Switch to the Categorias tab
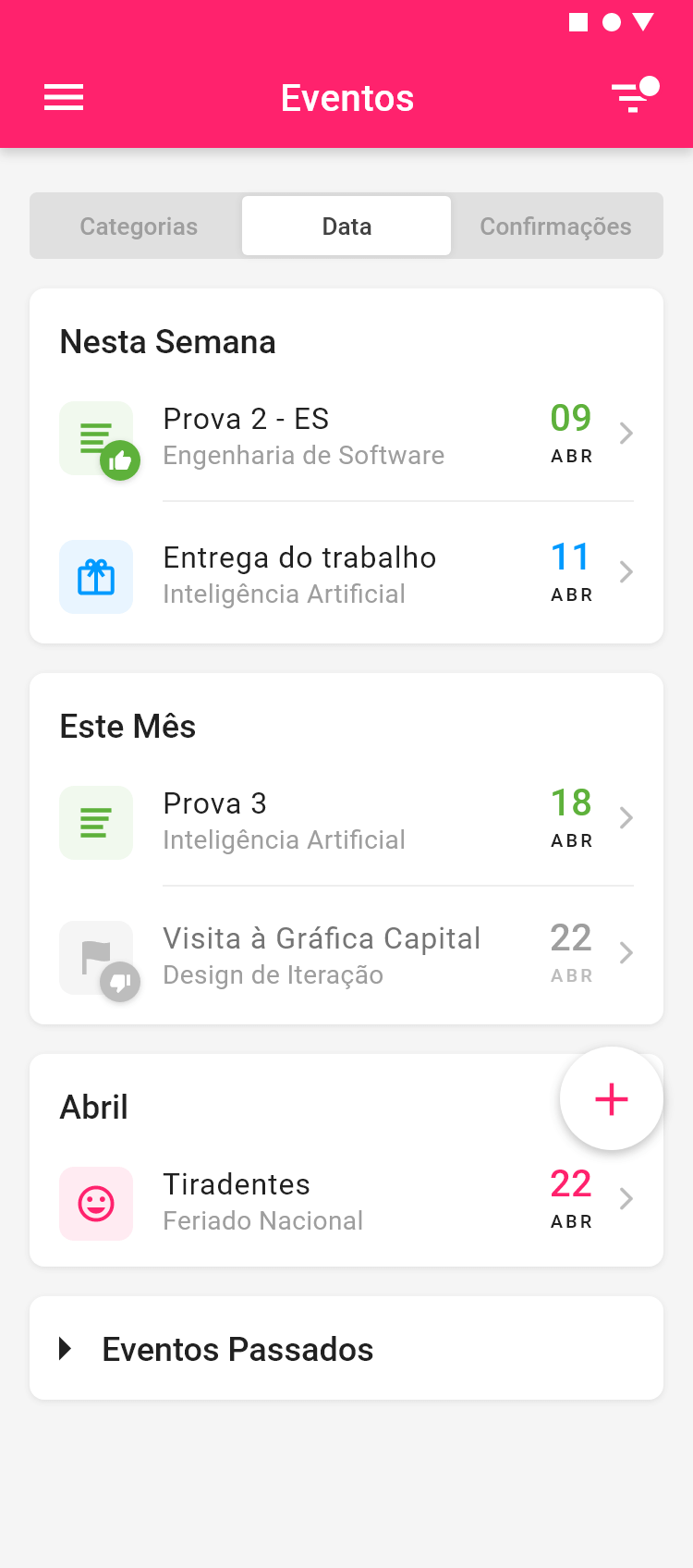 pos(139,226)
